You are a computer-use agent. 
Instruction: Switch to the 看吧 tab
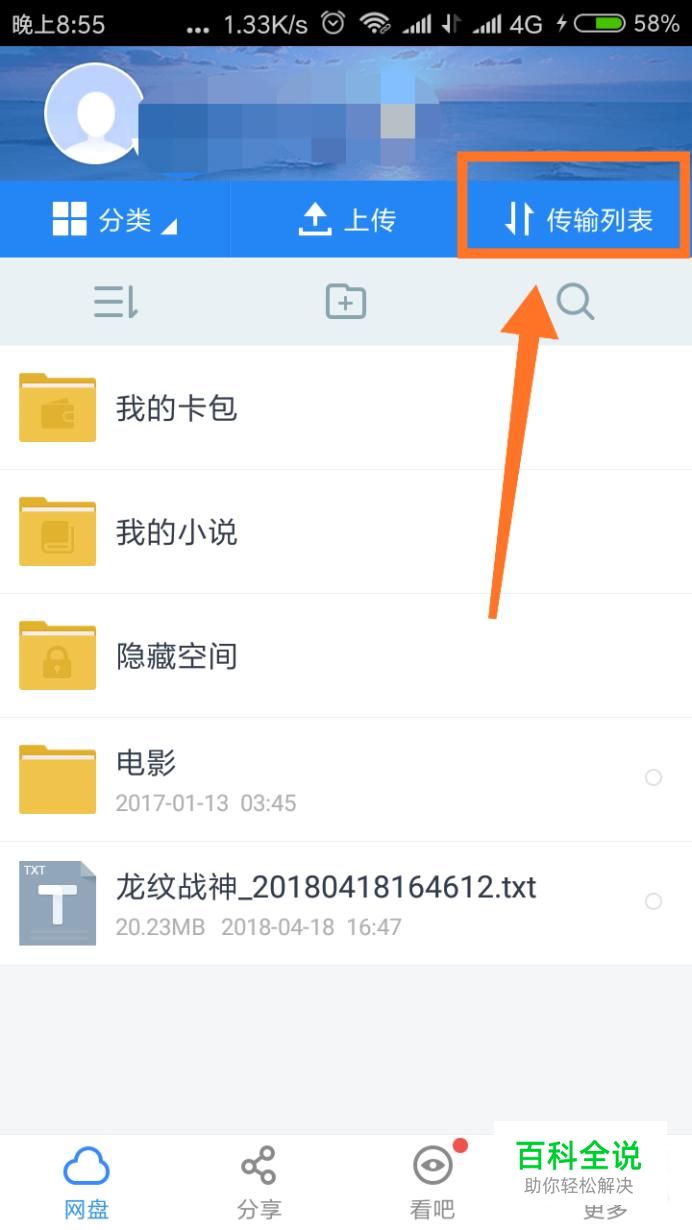pos(432,1182)
